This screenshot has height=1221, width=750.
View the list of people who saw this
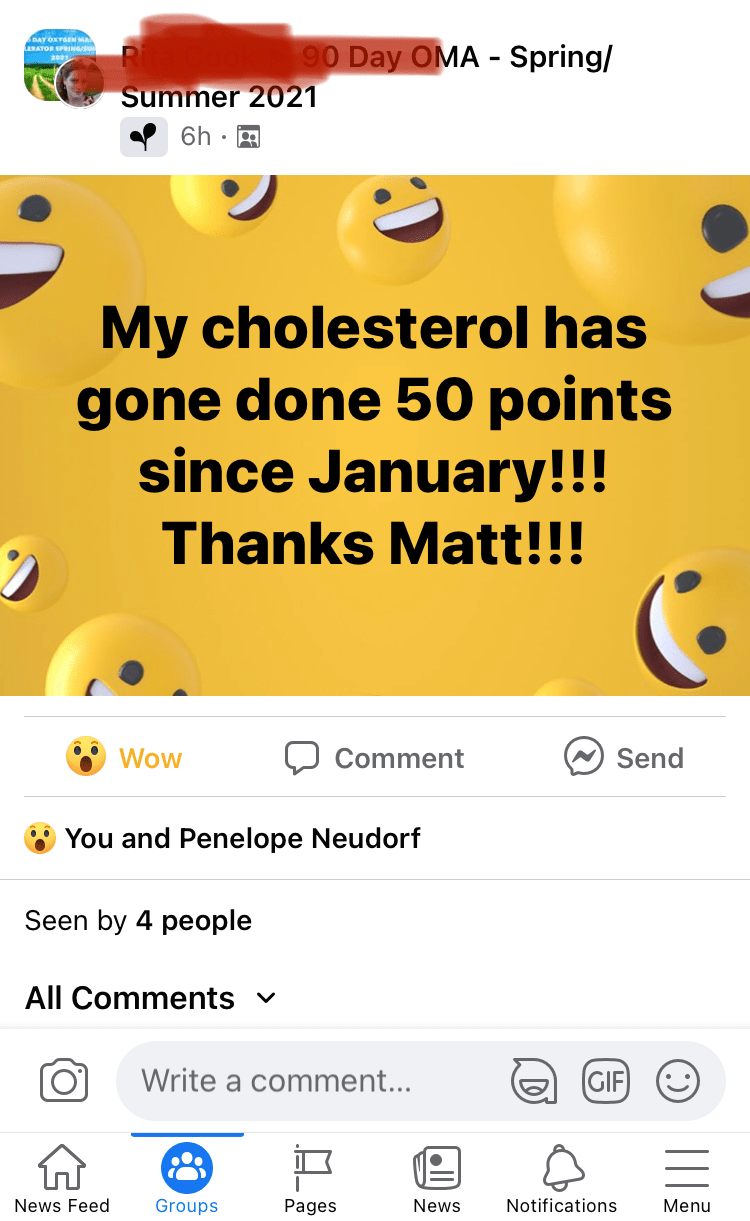click(x=138, y=920)
